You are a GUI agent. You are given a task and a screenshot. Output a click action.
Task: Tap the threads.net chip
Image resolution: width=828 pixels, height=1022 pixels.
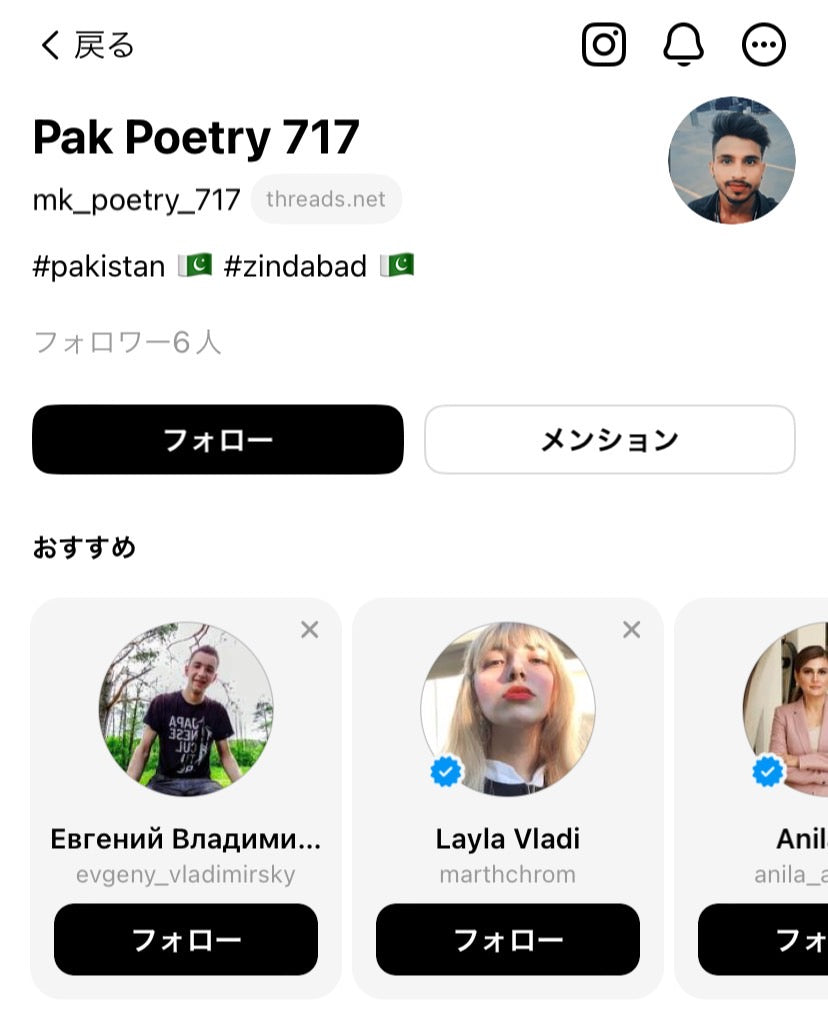coord(325,199)
